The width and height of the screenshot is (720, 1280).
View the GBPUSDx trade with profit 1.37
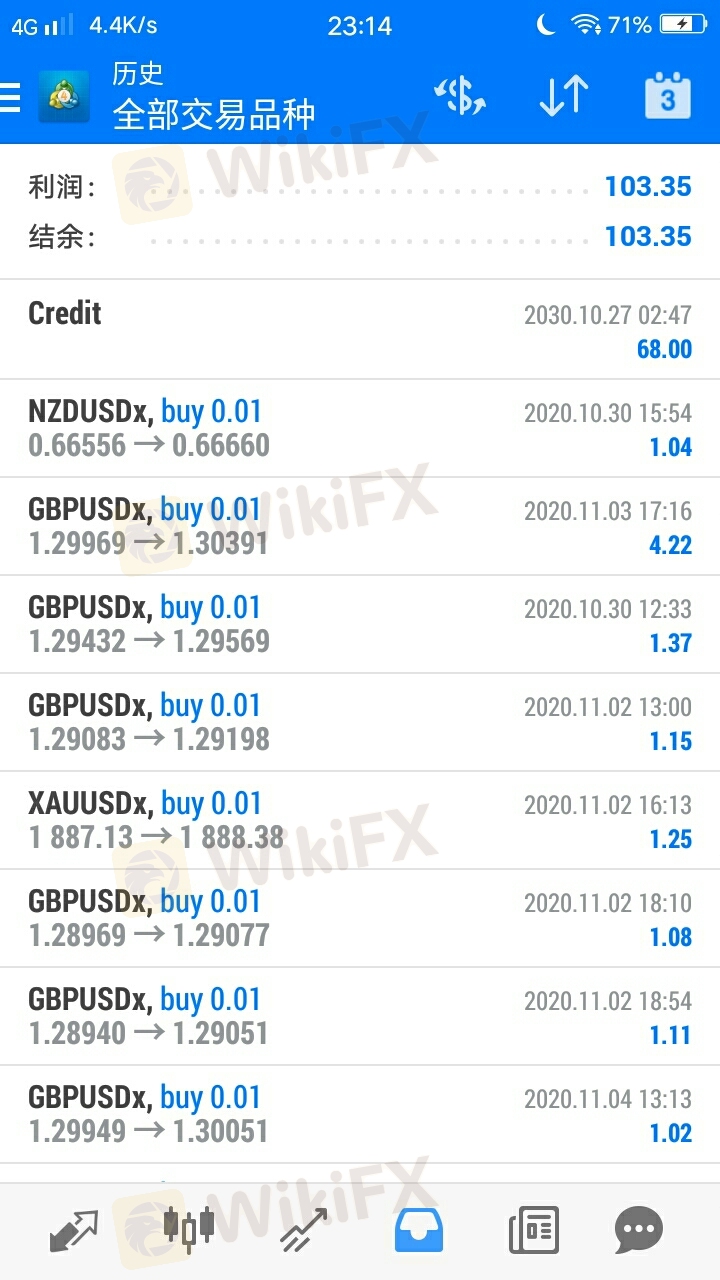coord(360,624)
